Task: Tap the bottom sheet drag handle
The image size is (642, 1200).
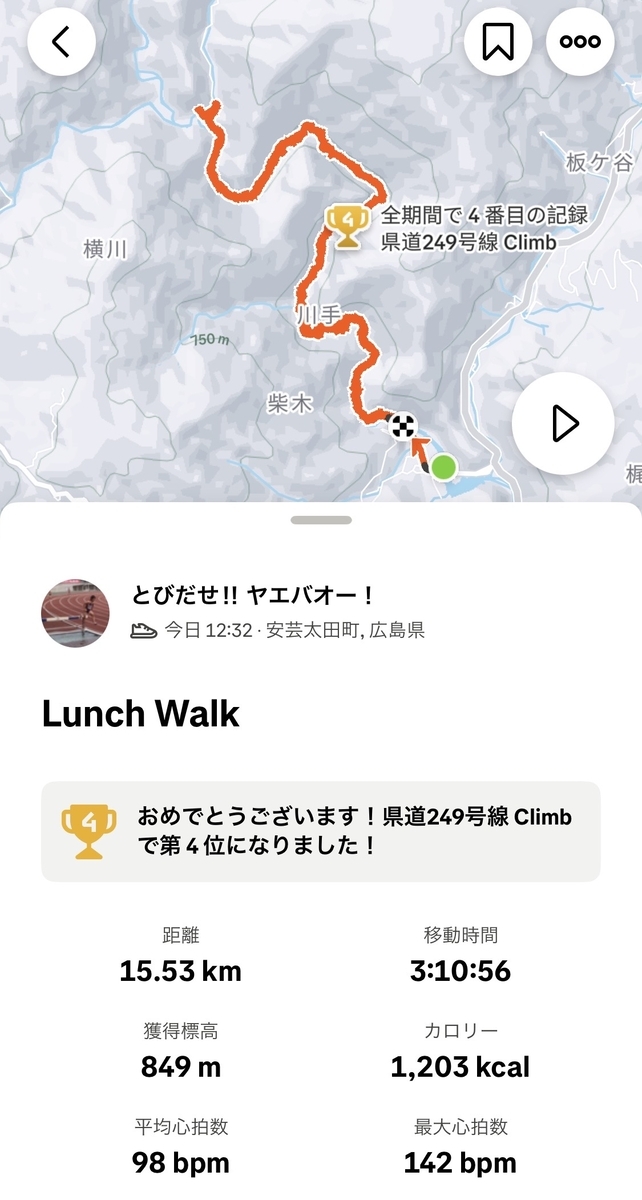Action: pos(321,520)
